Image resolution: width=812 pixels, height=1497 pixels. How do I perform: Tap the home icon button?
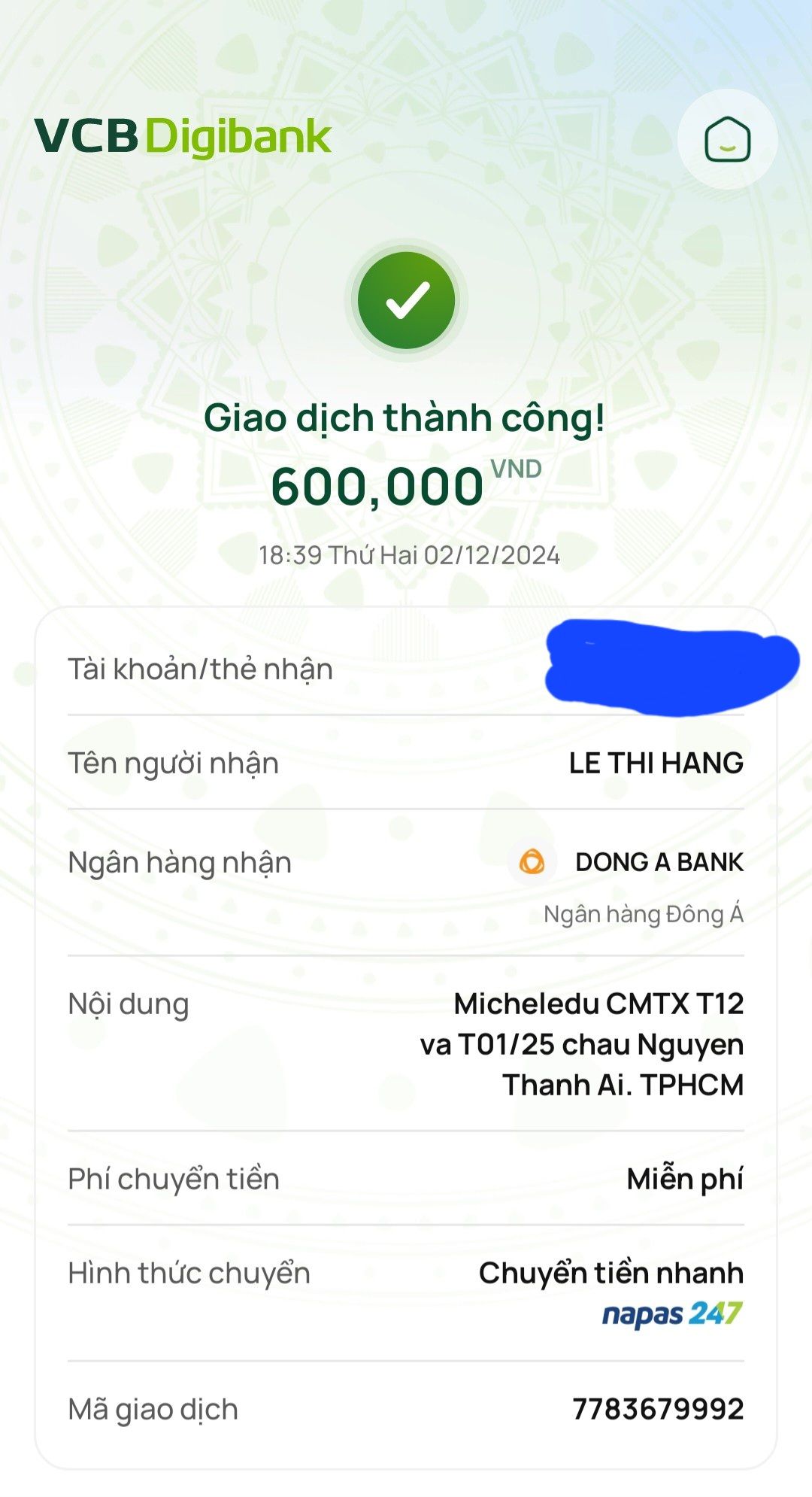tap(727, 139)
